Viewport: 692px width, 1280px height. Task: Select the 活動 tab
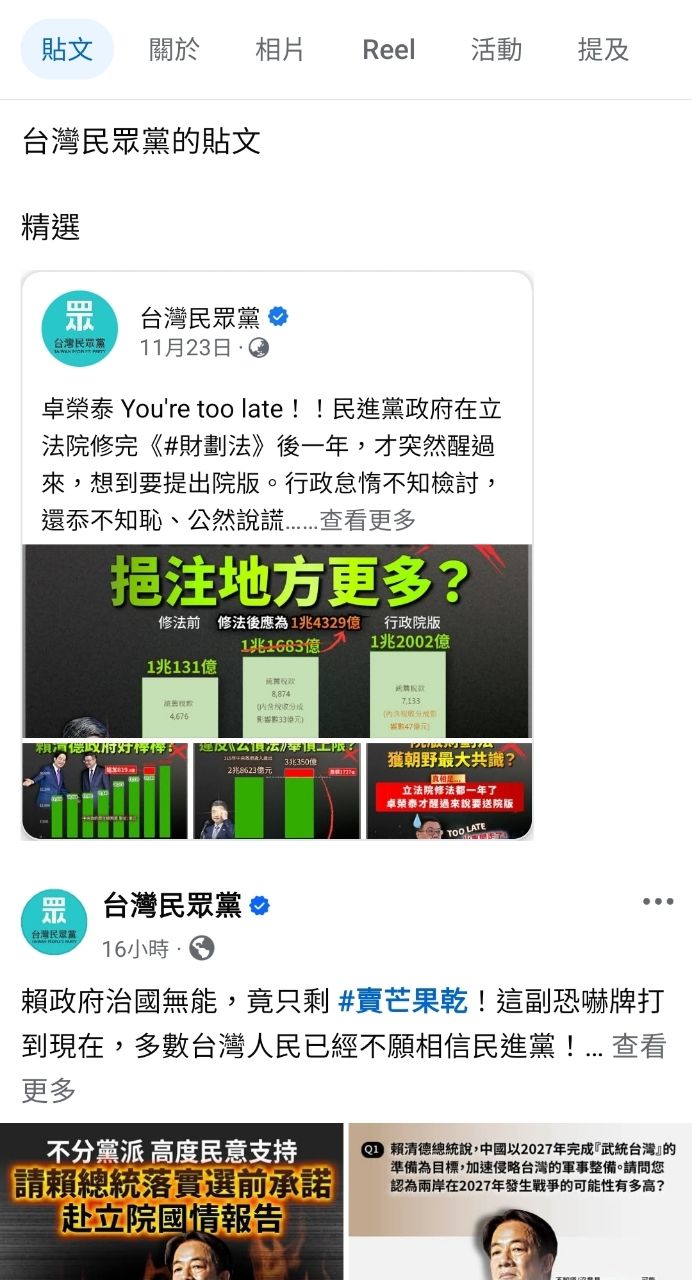(496, 50)
